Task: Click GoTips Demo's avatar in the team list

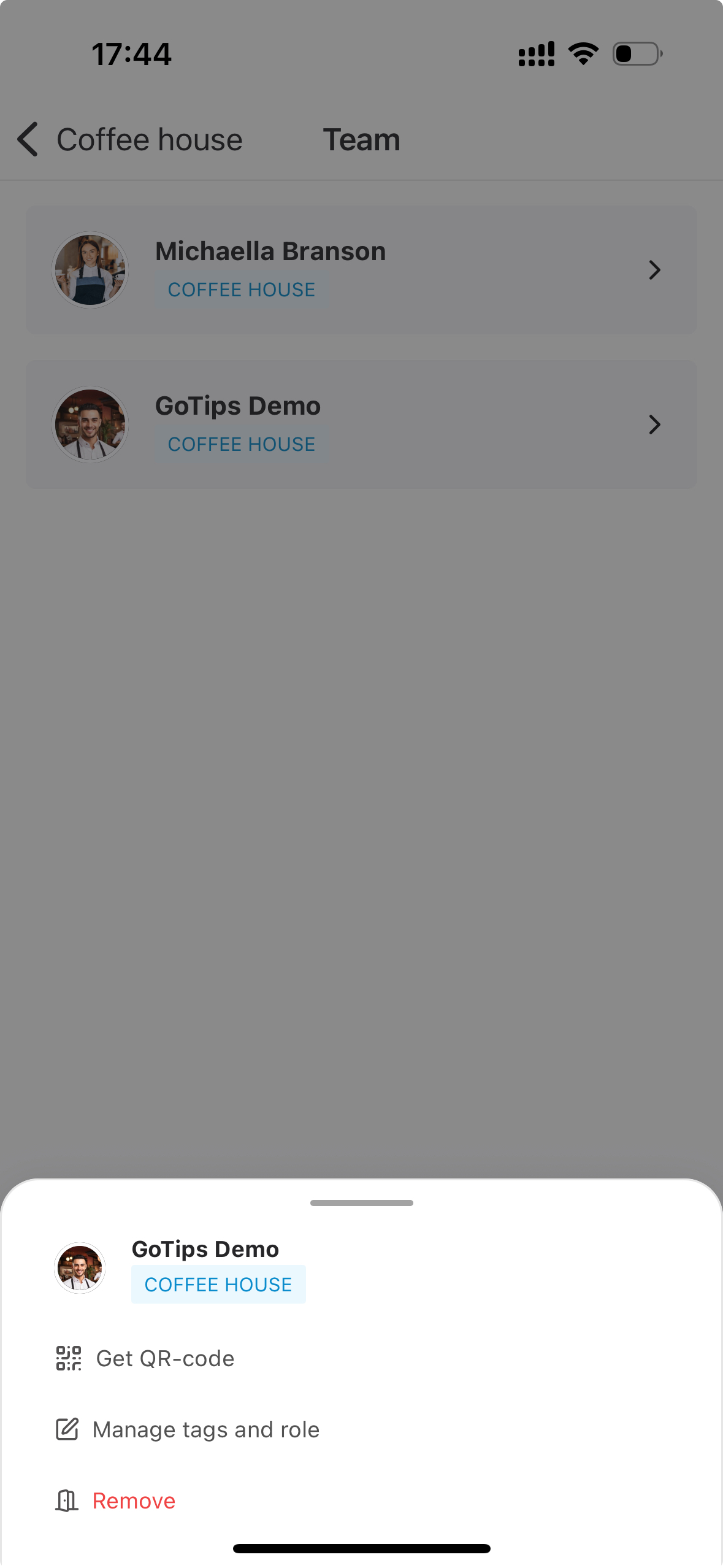Action: tap(90, 425)
